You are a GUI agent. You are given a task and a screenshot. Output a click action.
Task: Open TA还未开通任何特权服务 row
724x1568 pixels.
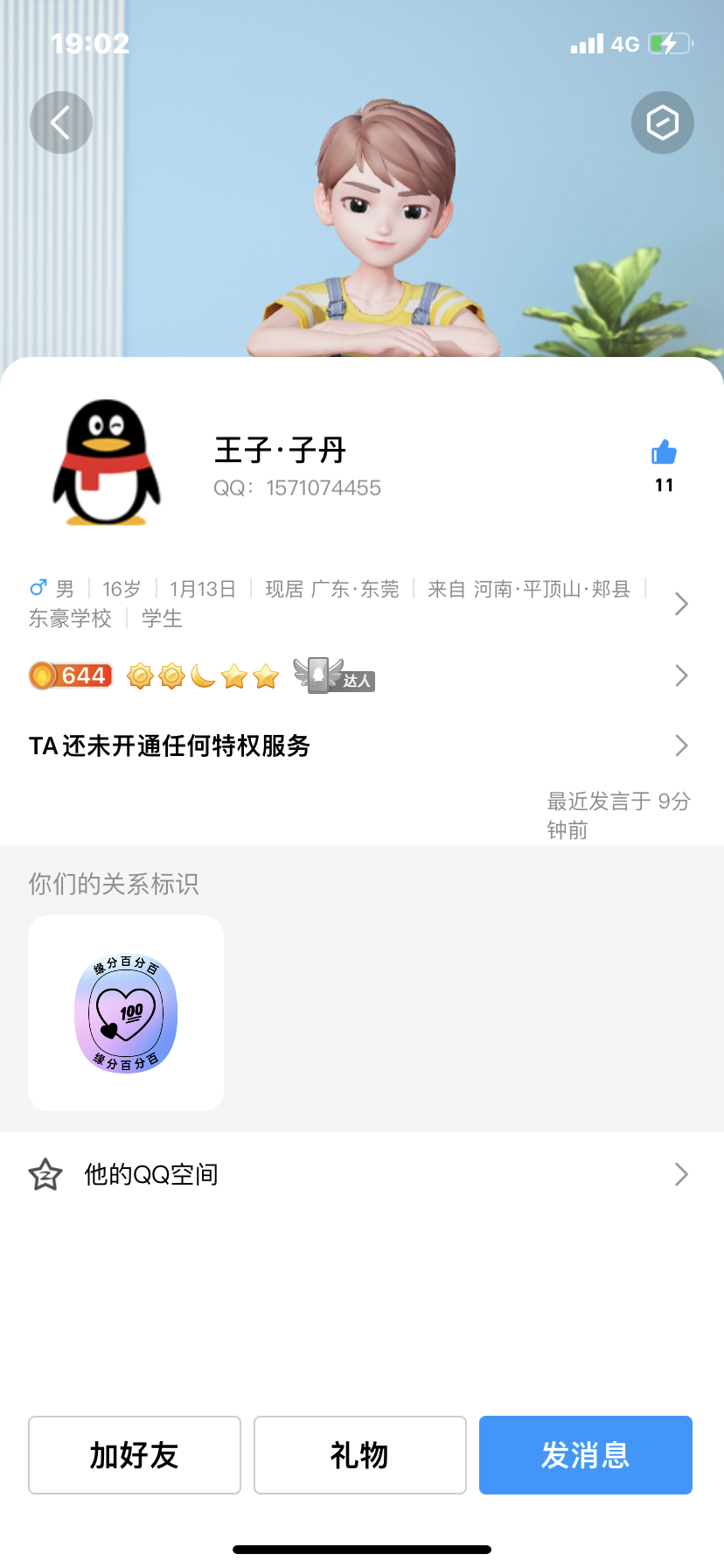click(360, 745)
